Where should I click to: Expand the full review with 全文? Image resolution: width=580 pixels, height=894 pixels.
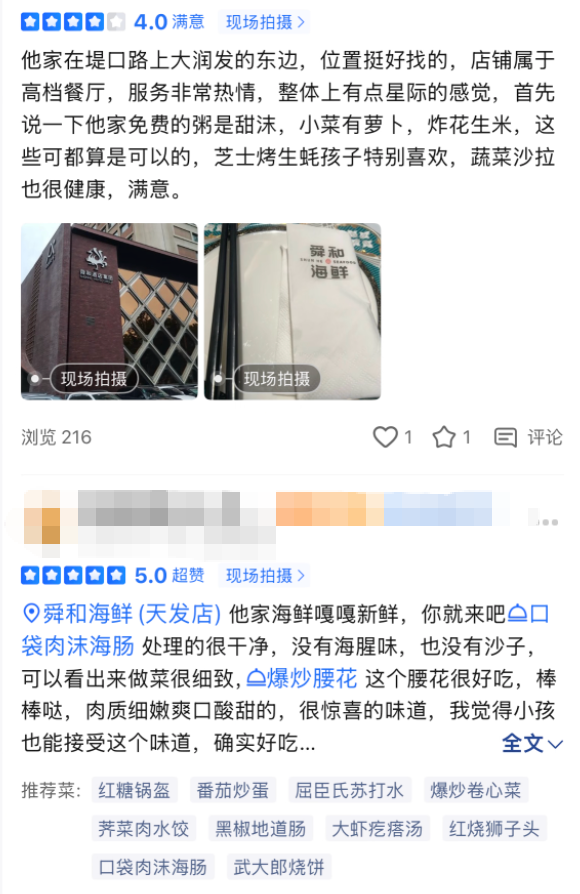coord(532,743)
